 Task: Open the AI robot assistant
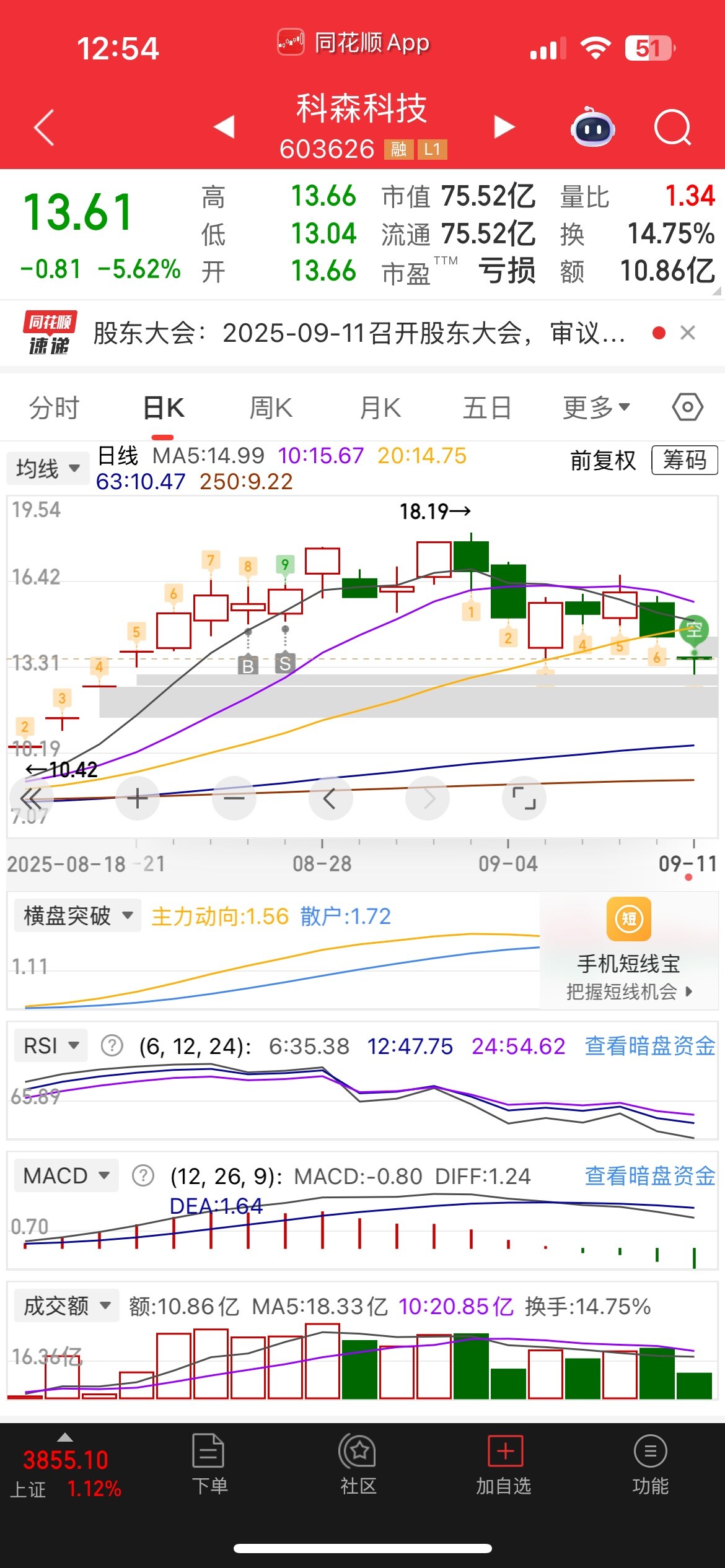coord(592,128)
